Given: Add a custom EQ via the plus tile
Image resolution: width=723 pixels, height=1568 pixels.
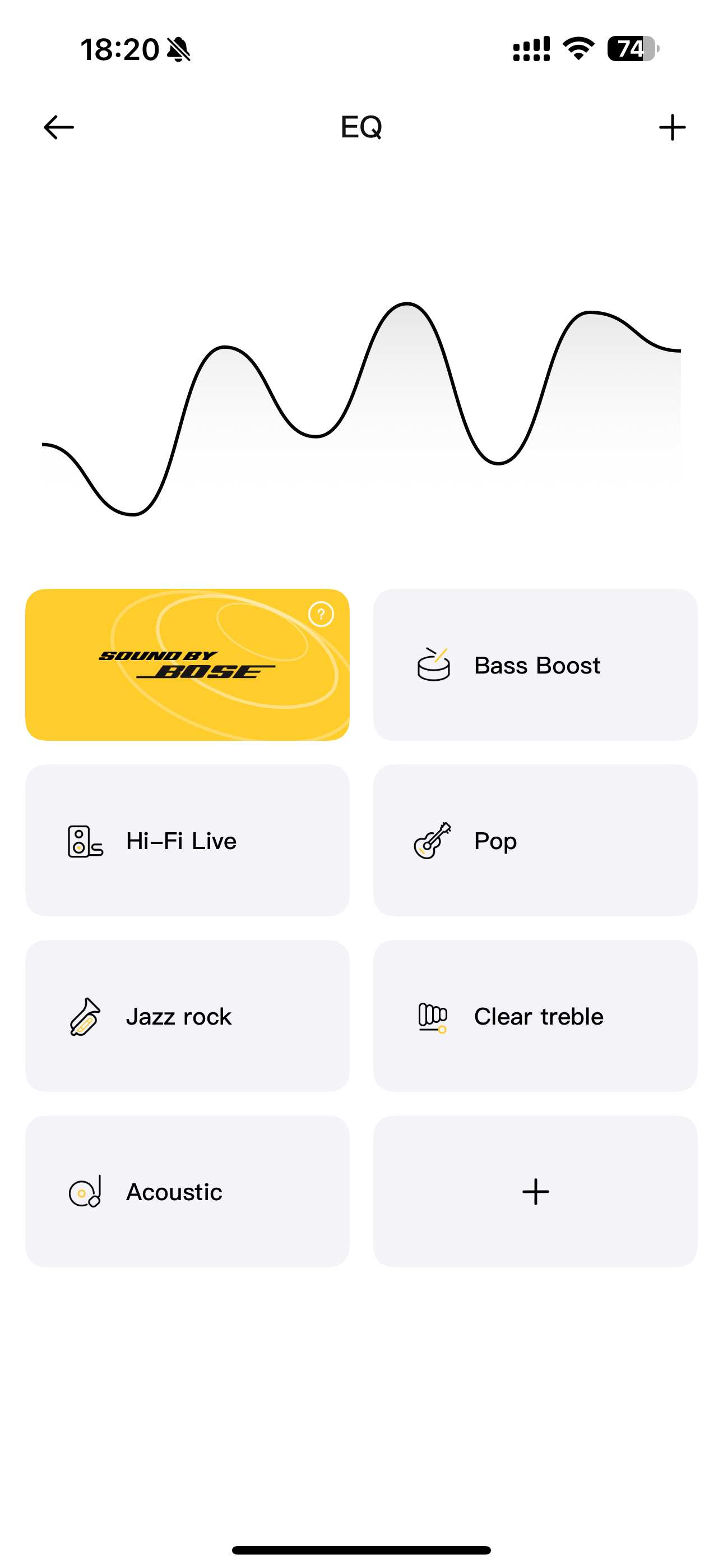Looking at the screenshot, I should coord(535,1191).
